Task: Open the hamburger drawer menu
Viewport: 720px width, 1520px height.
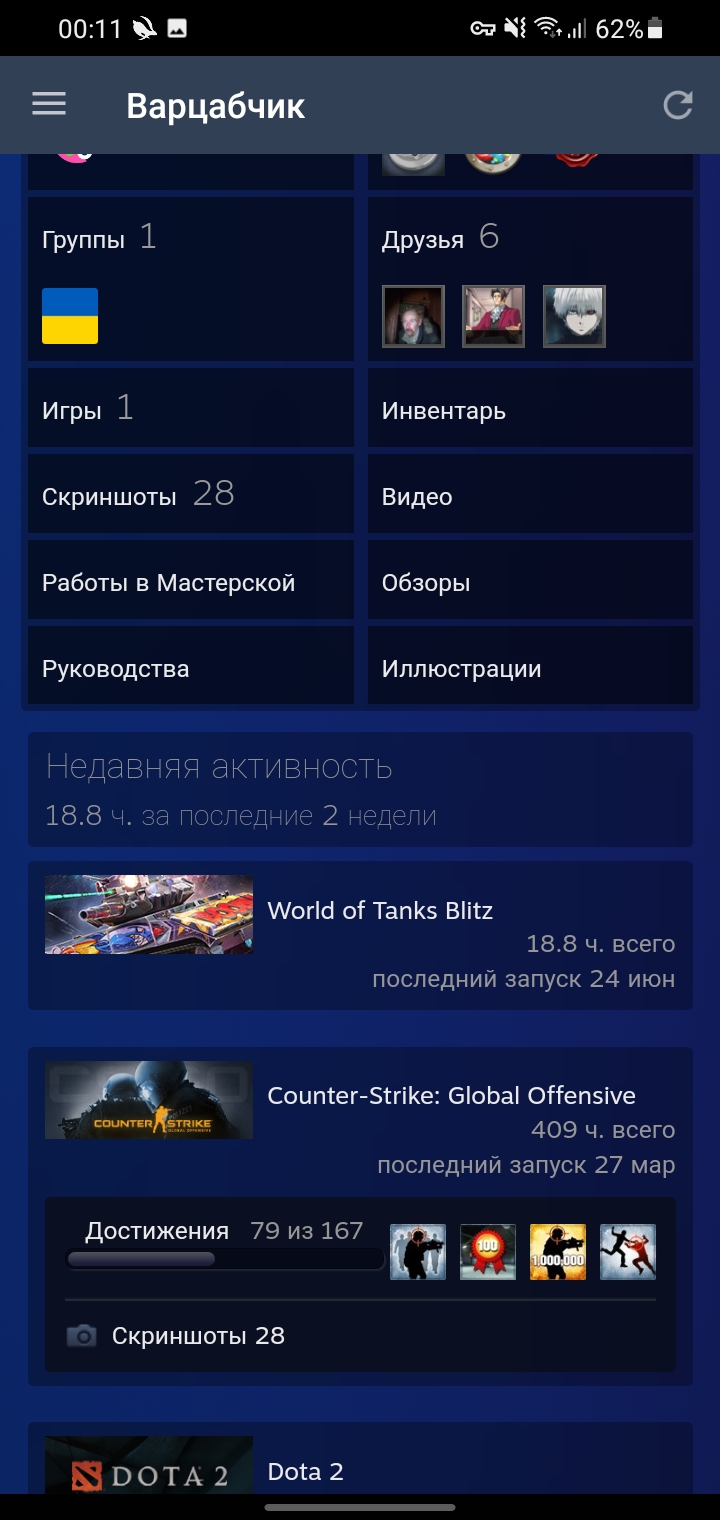Action: [49, 105]
